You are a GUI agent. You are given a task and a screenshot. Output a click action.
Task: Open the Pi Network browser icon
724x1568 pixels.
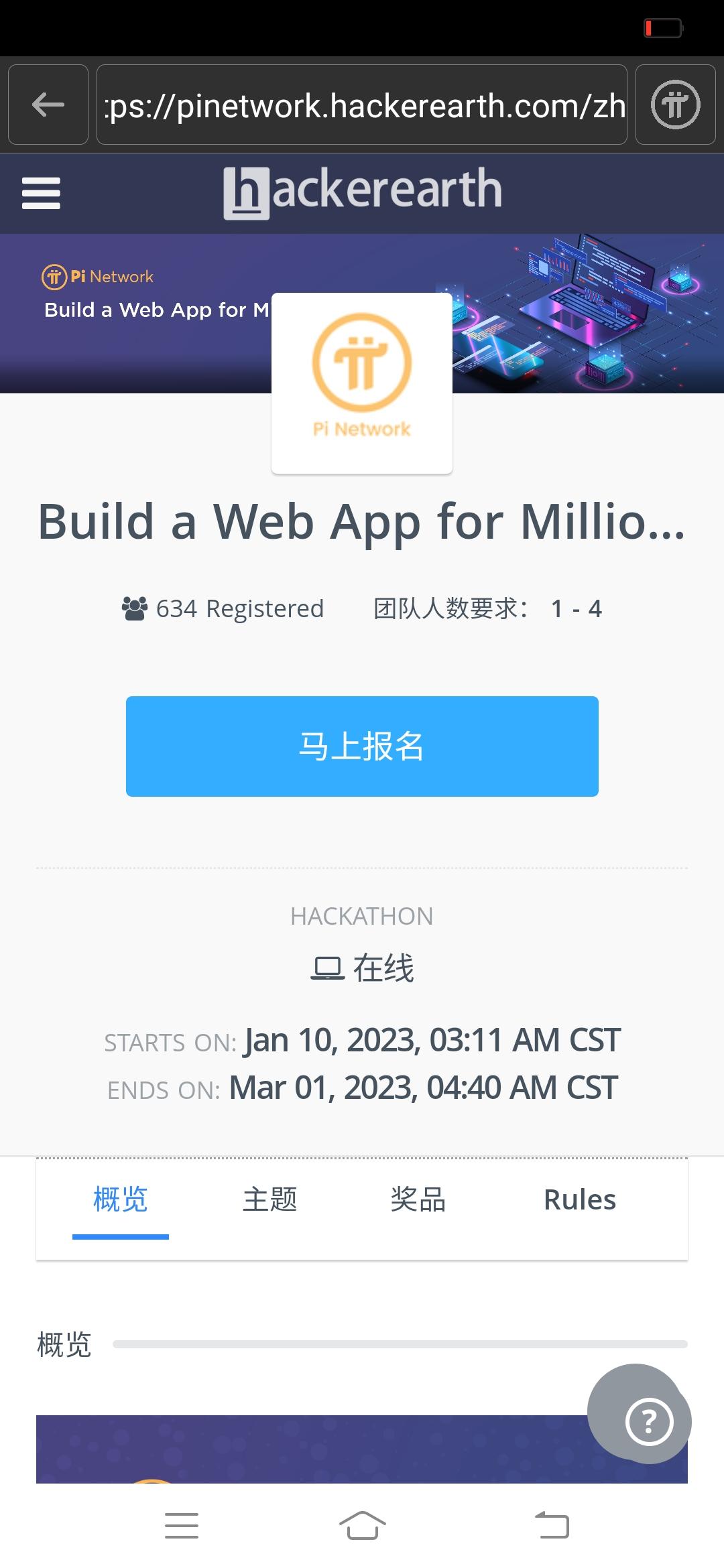click(x=675, y=105)
